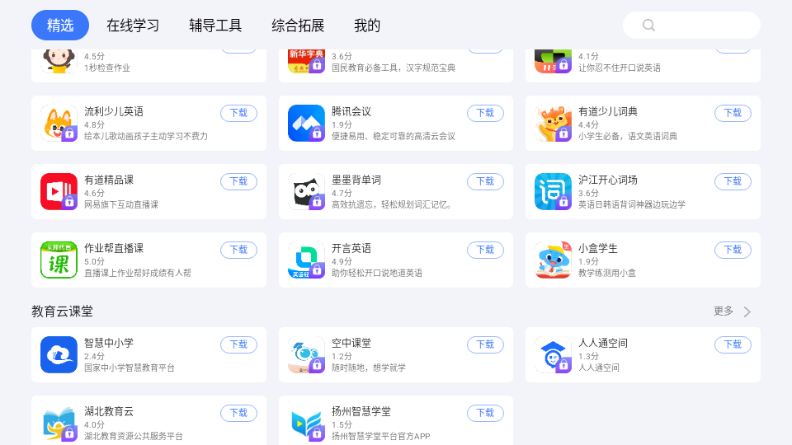Switch to the 辅导工具 tab

215,25
